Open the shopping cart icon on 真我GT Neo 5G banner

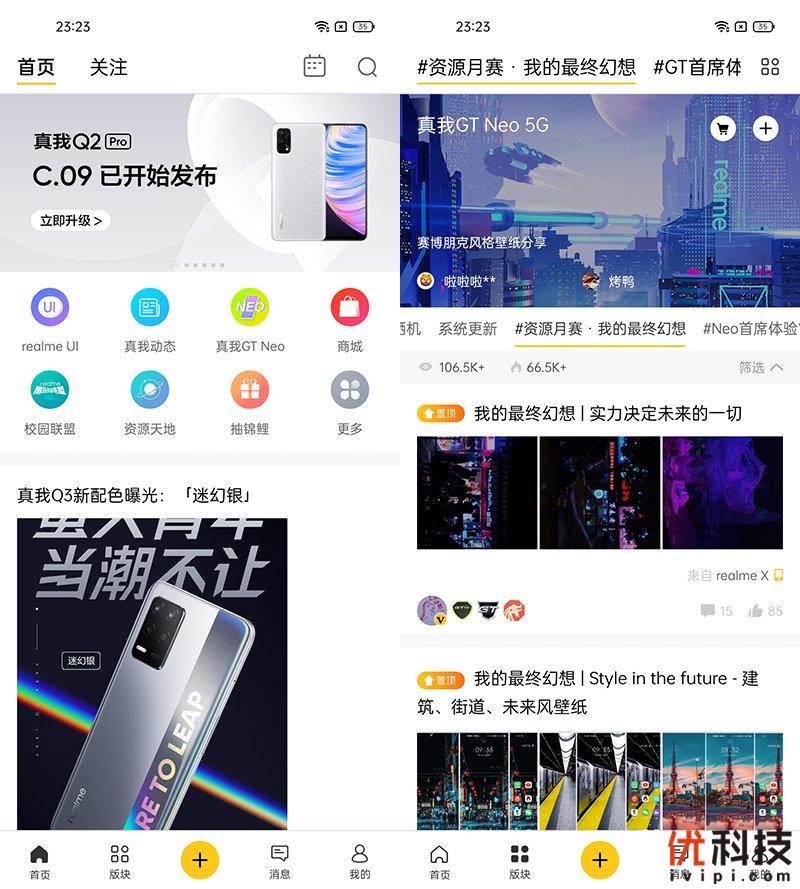(722, 128)
